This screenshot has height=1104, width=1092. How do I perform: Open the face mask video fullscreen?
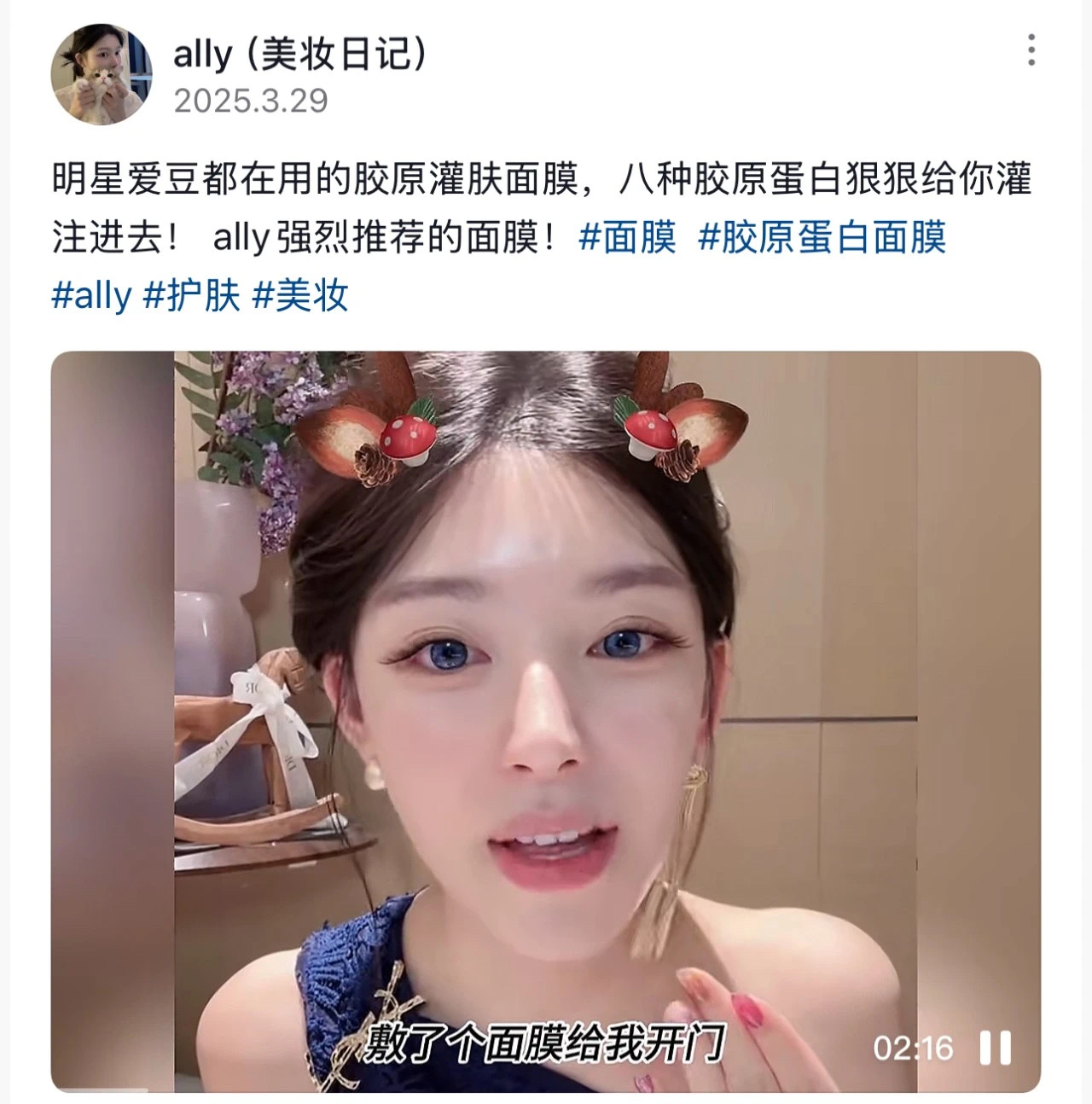(x=546, y=683)
